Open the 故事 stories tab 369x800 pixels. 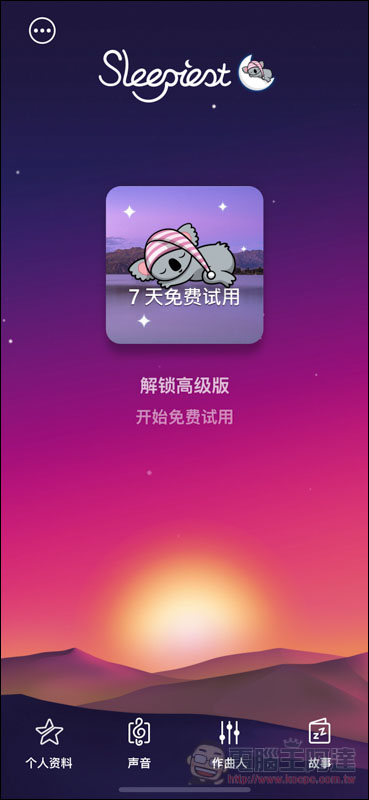pos(319,743)
